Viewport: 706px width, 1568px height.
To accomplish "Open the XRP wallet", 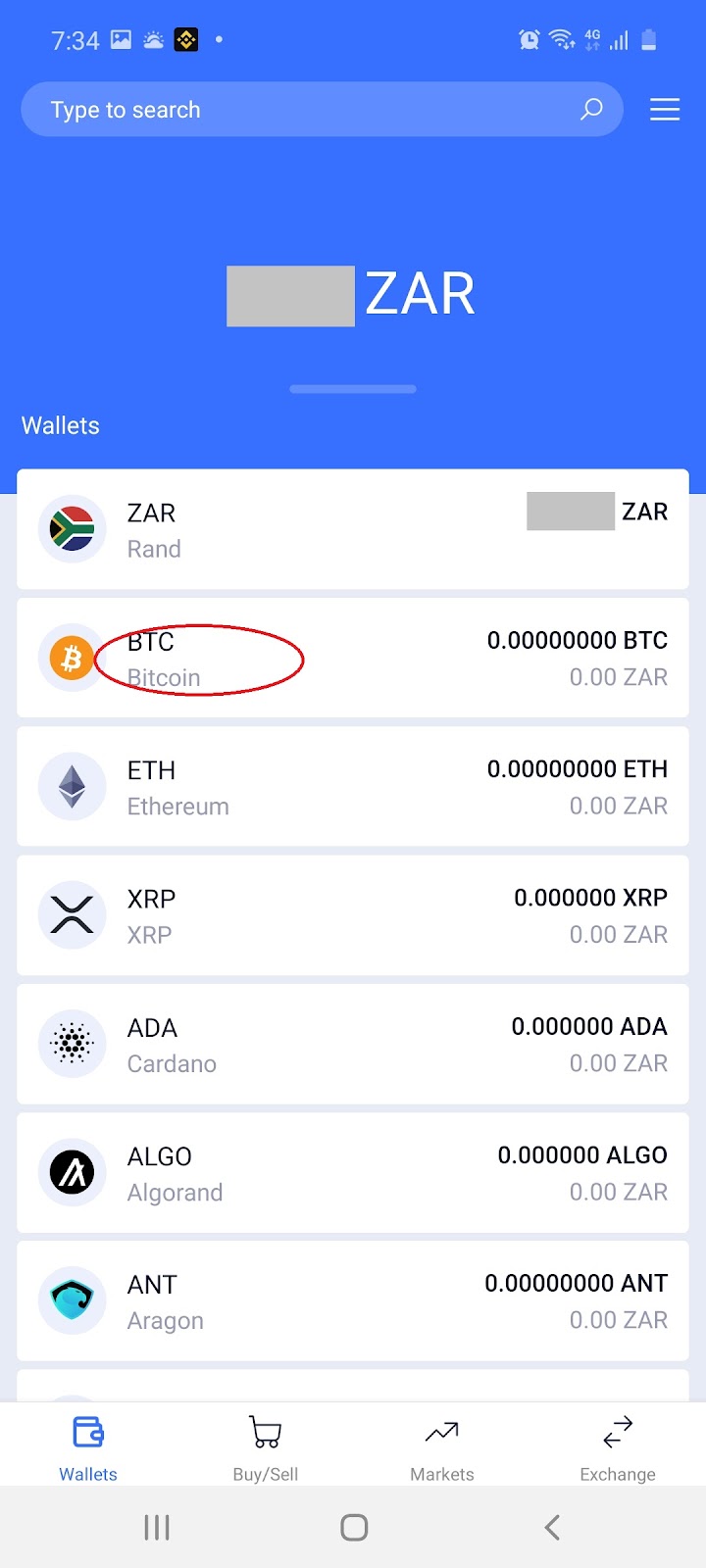I will tap(353, 915).
